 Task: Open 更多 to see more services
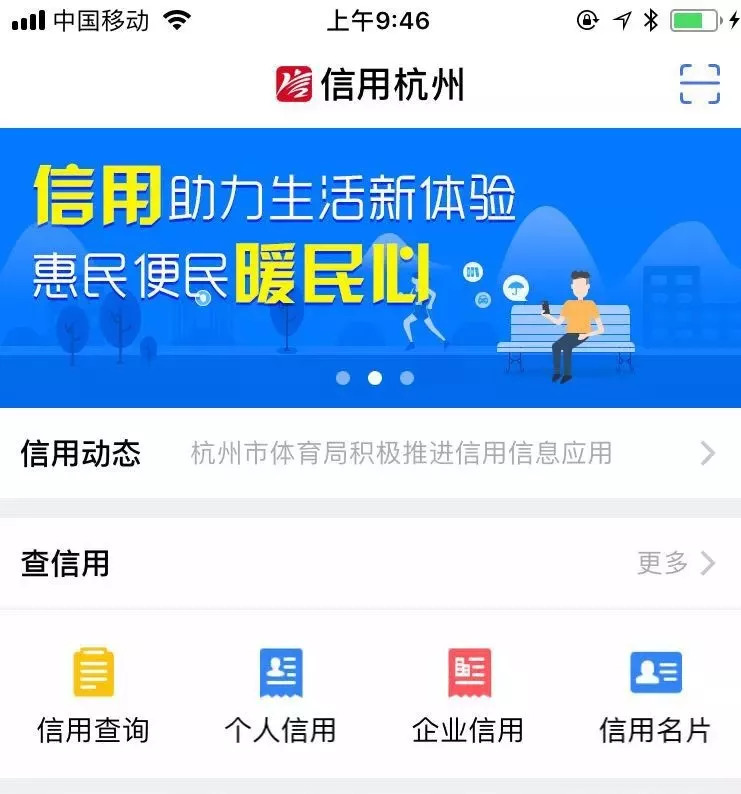coord(663,564)
